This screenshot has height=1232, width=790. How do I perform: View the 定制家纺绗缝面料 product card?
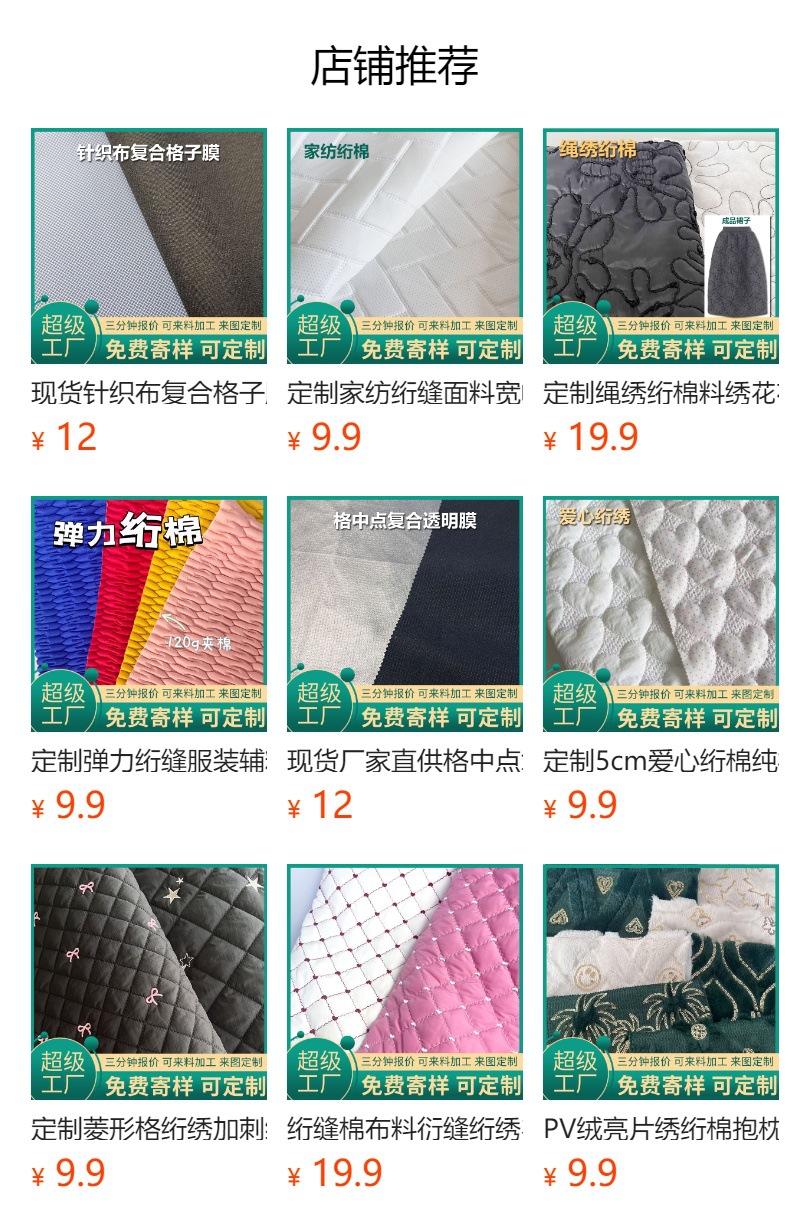pos(405,246)
